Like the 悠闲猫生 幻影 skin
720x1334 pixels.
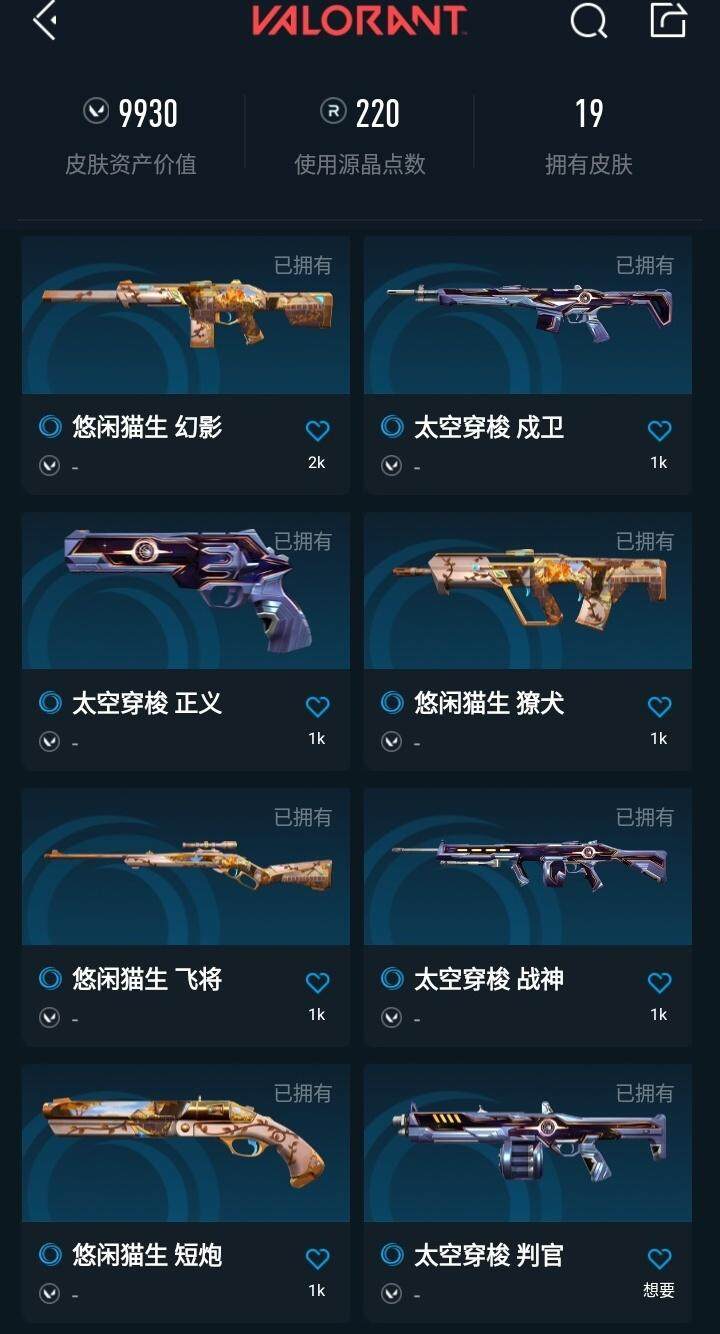[x=317, y=431]
